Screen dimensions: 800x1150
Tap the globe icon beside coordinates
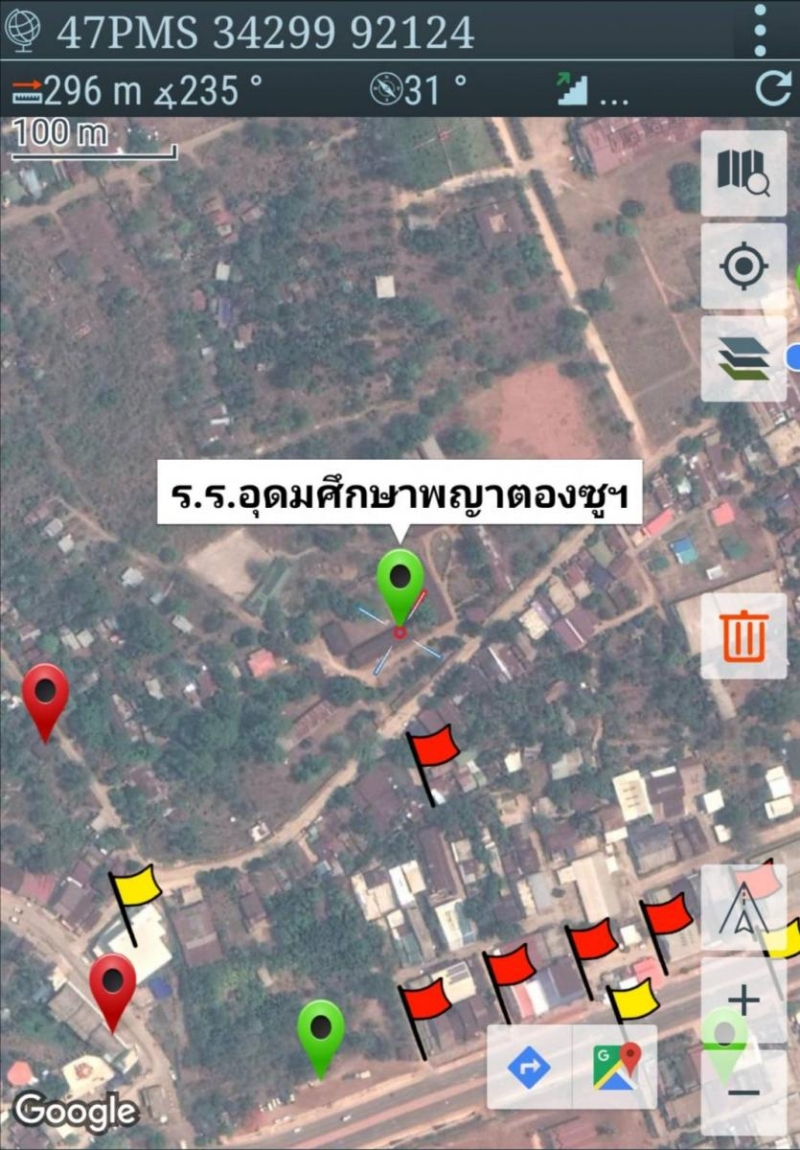tap(22, 30)
